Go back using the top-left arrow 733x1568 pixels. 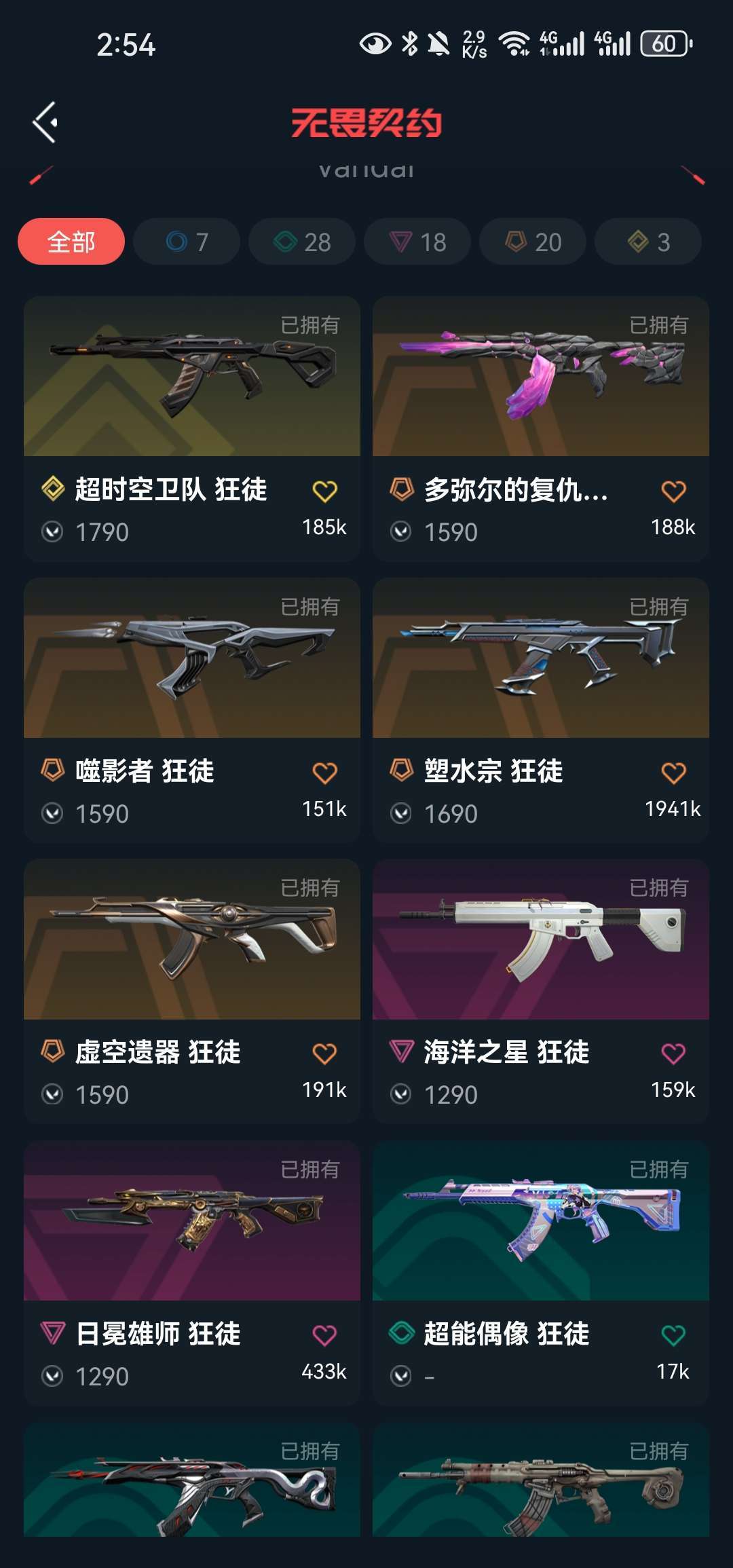pos(45,123)
